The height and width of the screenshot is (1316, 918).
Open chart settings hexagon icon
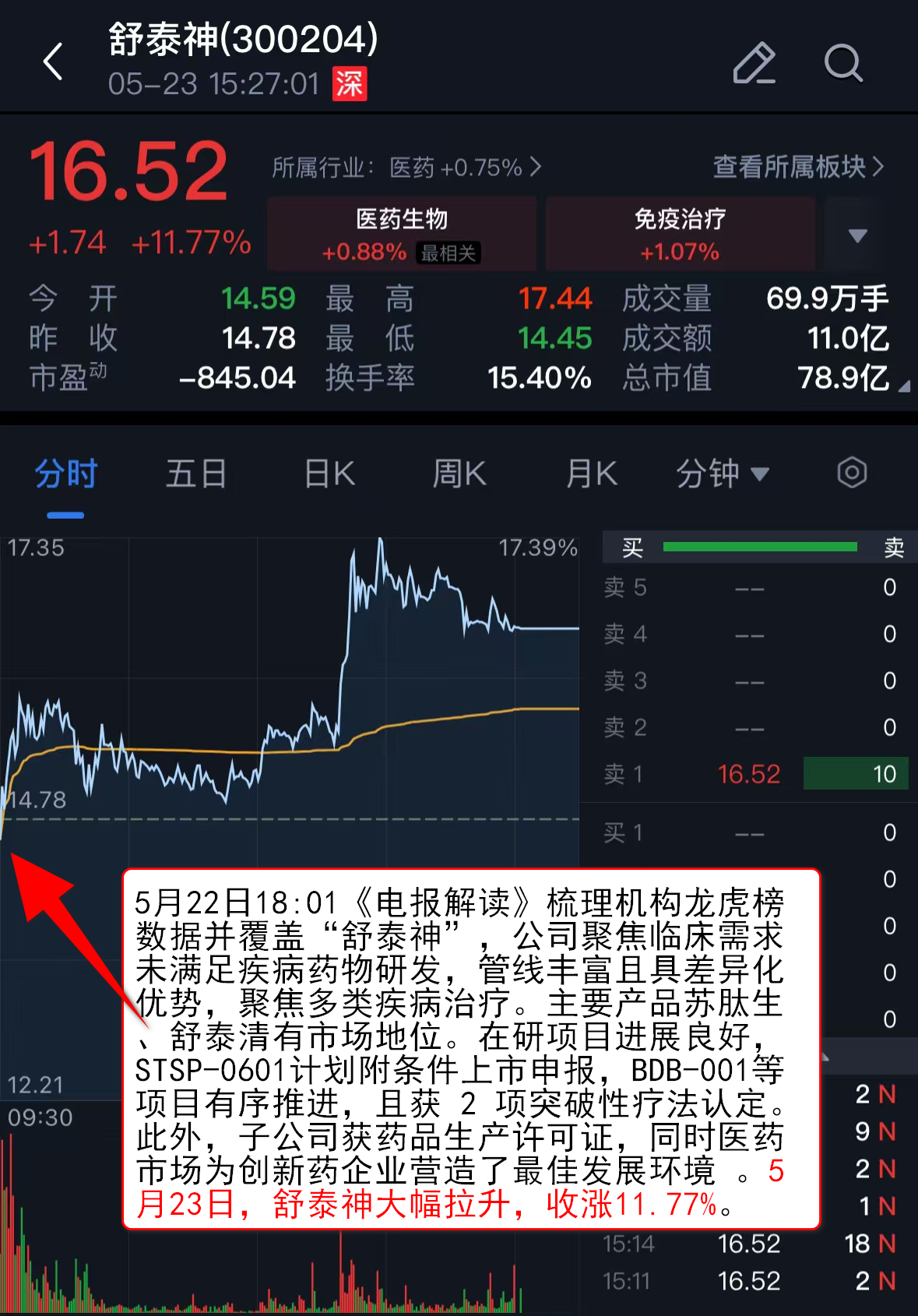coord(852,473)
